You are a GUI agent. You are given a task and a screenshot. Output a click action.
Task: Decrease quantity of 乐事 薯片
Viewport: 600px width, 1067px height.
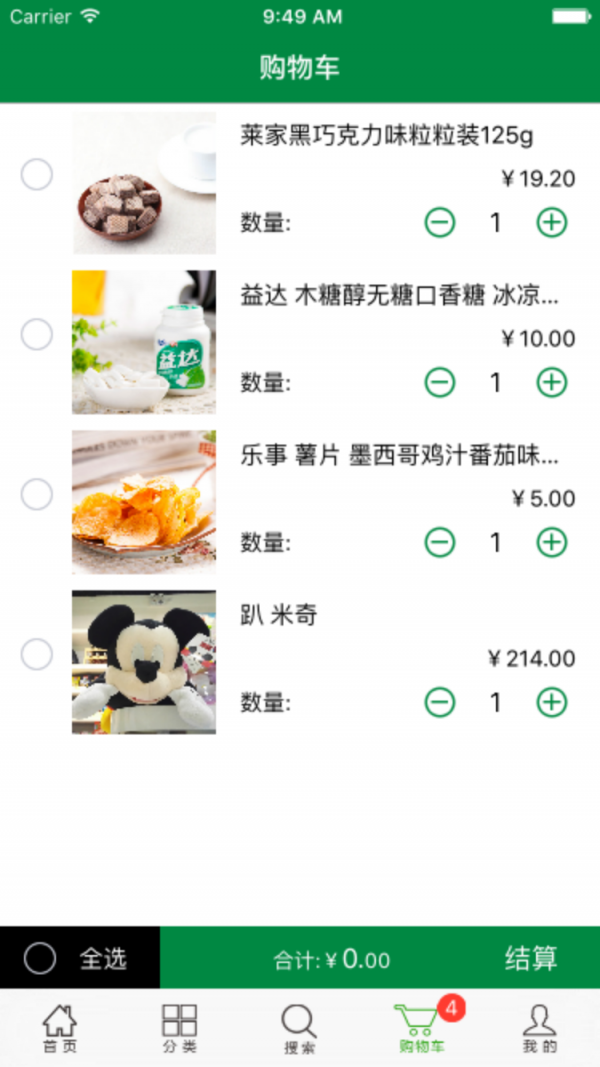[440, 542]
